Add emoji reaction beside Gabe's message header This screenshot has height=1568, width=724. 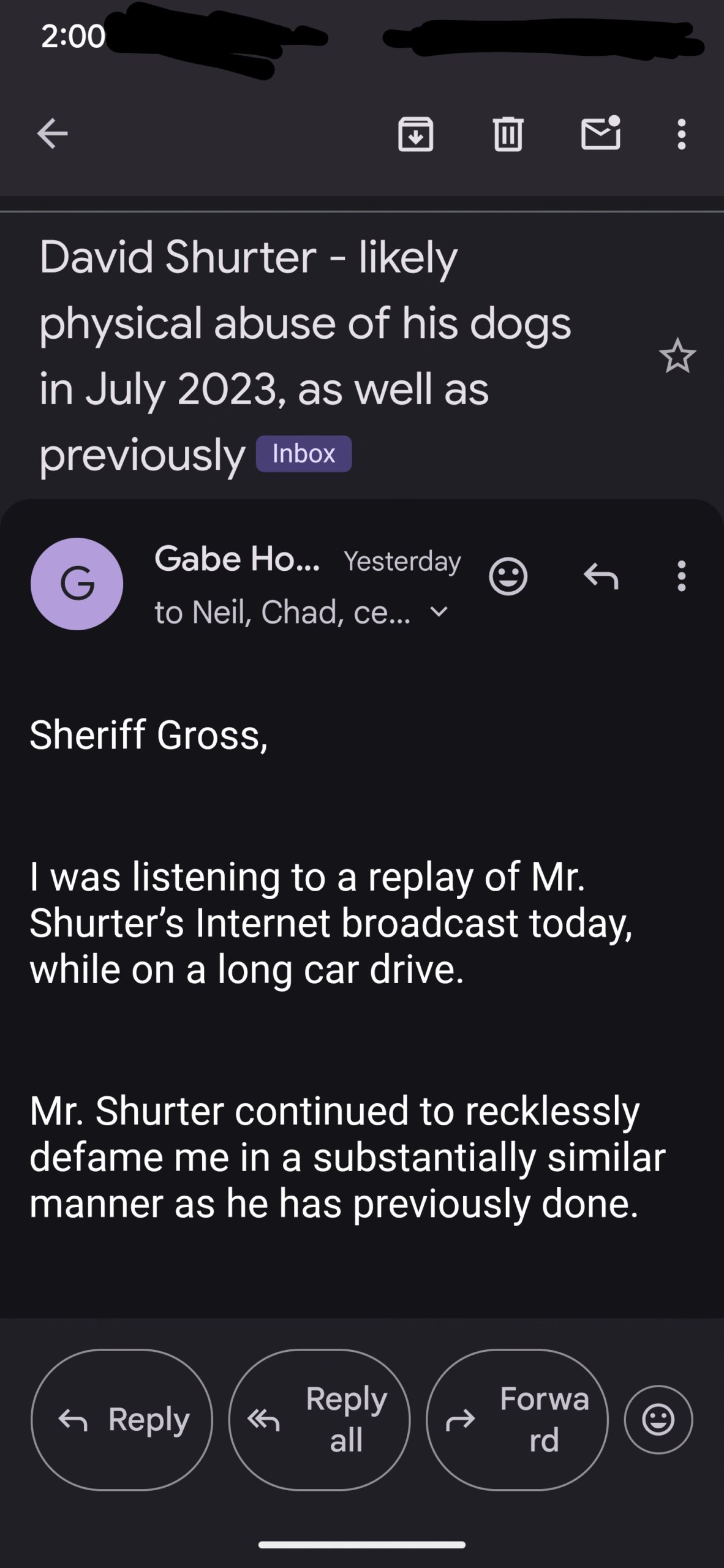coord(508,576)
